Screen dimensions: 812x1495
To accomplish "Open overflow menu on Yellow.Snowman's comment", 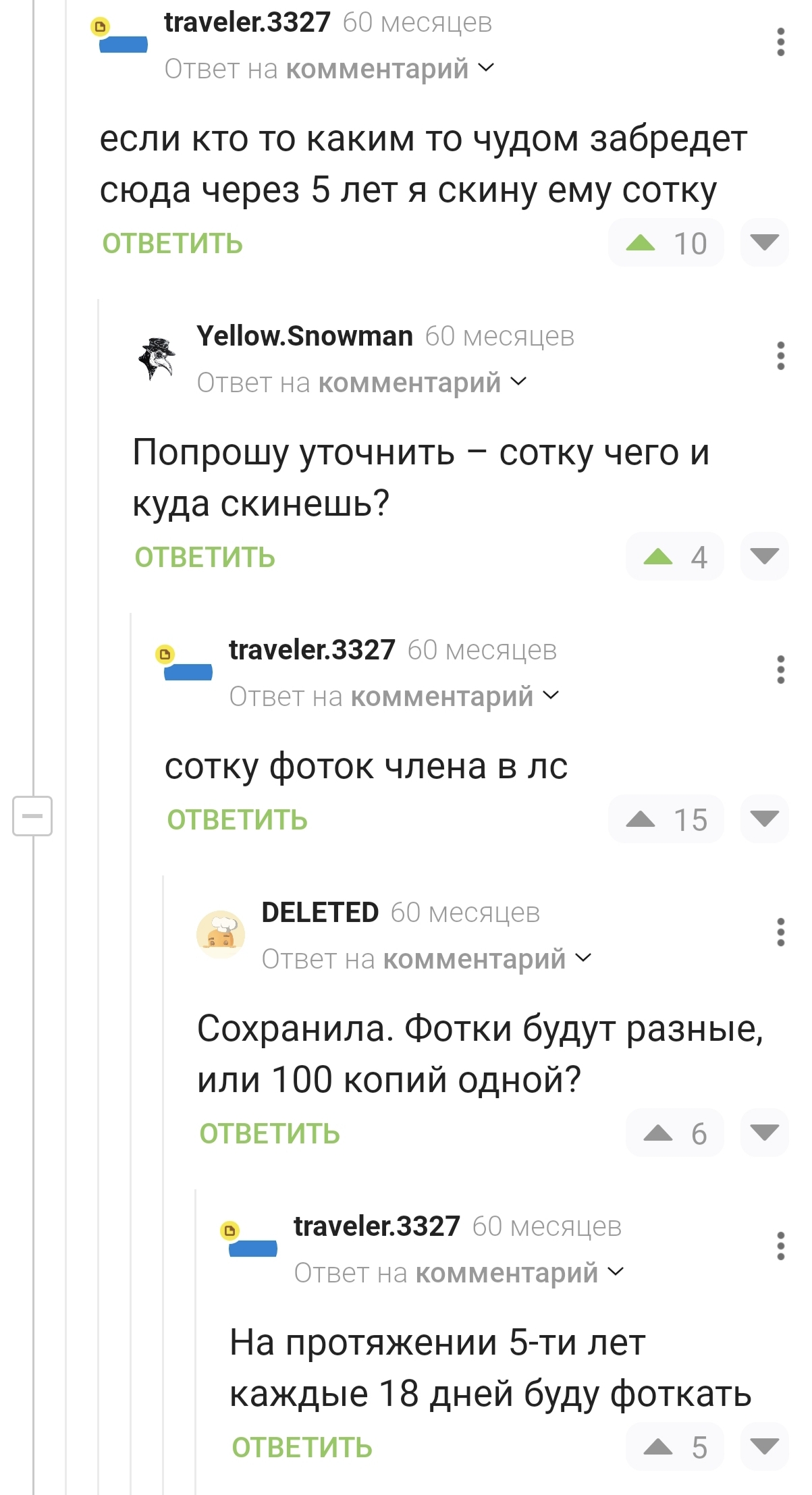I will (781, 356).
